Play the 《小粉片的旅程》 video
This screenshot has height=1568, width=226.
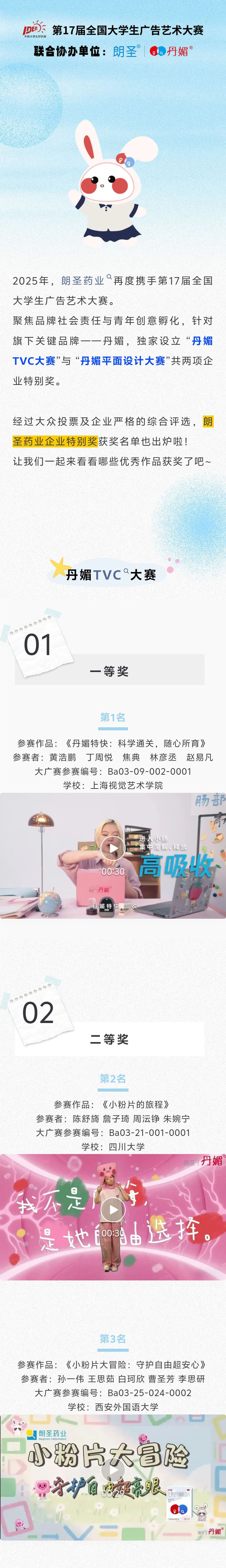[113, 1209]
